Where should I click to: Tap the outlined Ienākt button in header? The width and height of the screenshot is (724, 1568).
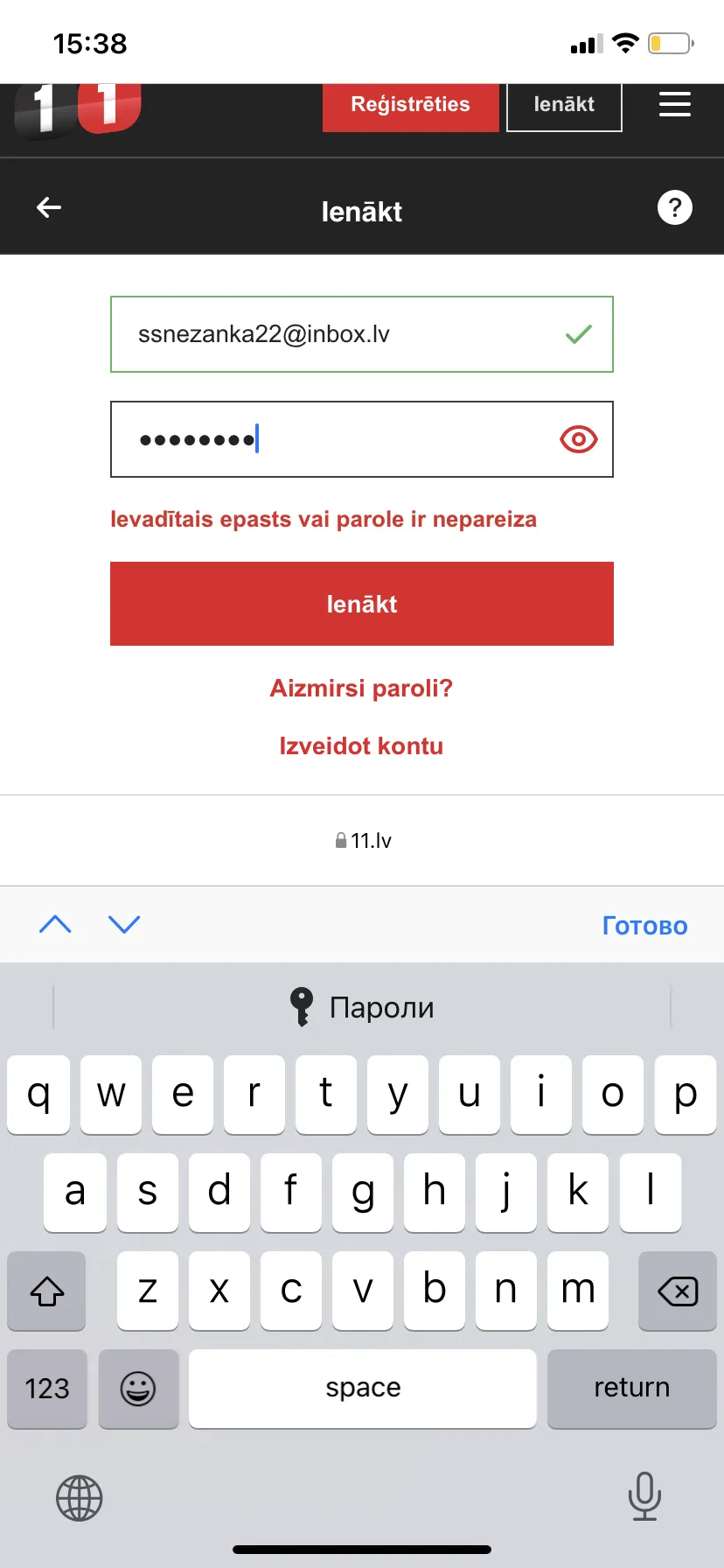coord(564,107)
